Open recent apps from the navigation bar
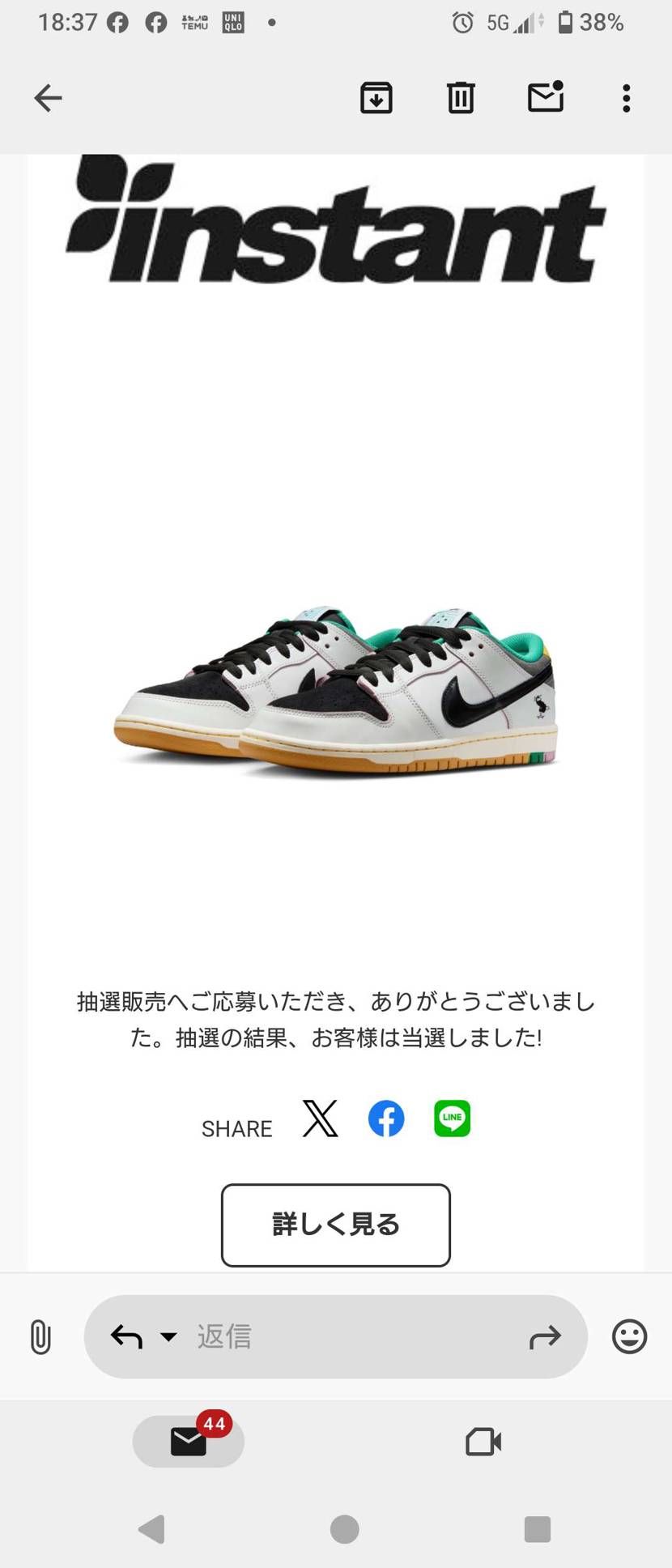This screenshot has width=672, height=1568. [x=537, y=1529]
